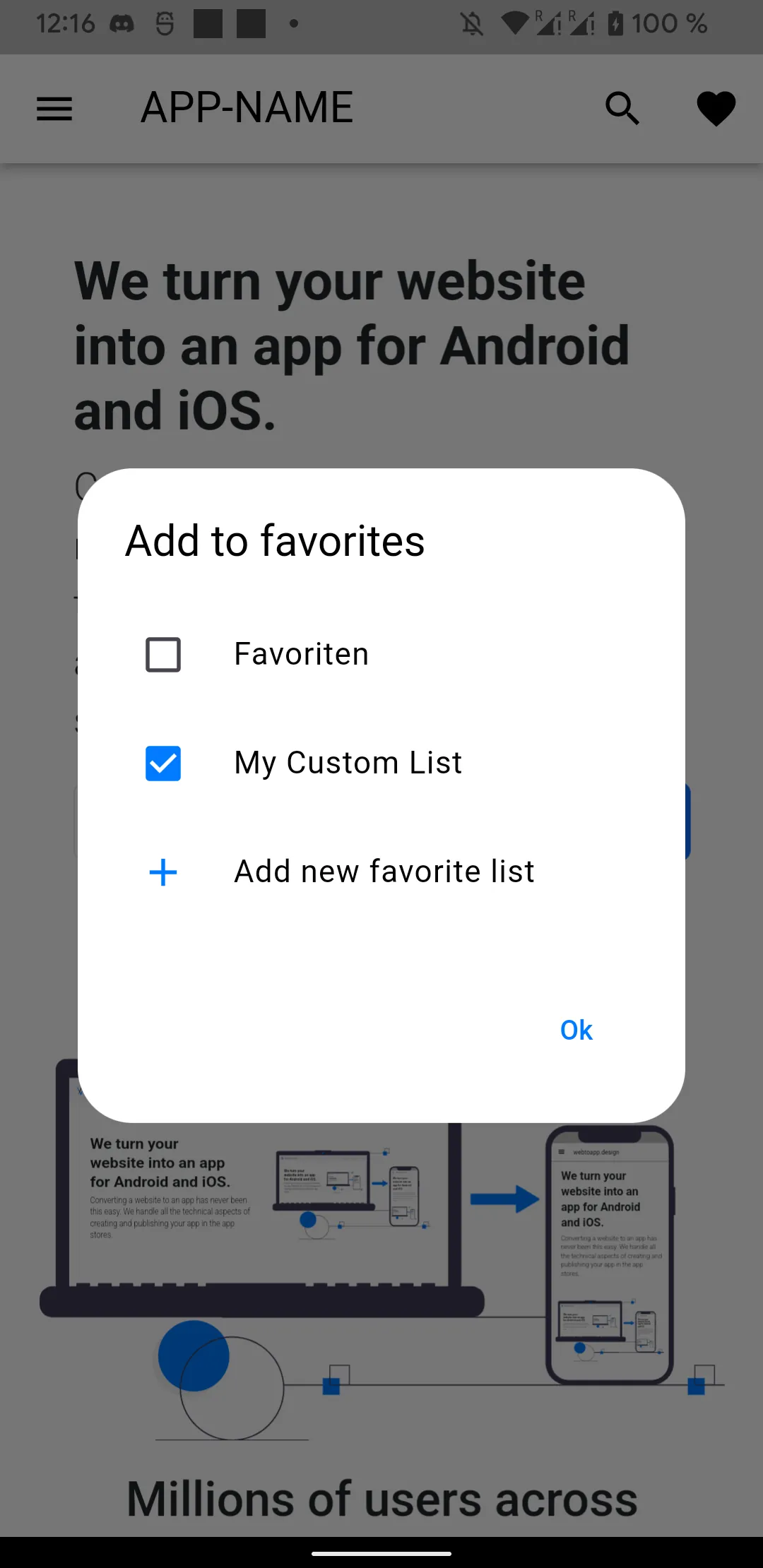Select the search icon in the top bar
The image size is (763, 1568).
622,108
